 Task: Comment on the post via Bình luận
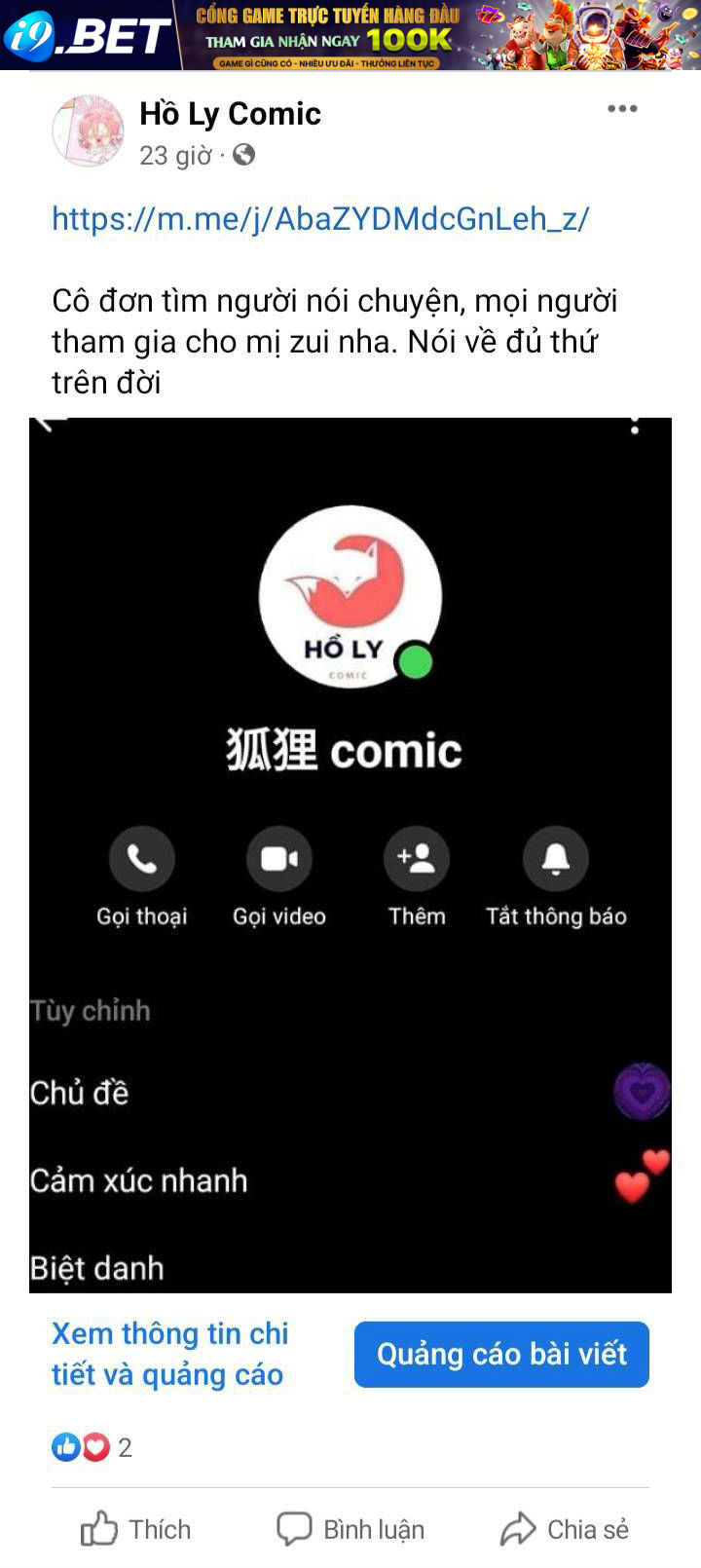click(x=350, y=1529)
